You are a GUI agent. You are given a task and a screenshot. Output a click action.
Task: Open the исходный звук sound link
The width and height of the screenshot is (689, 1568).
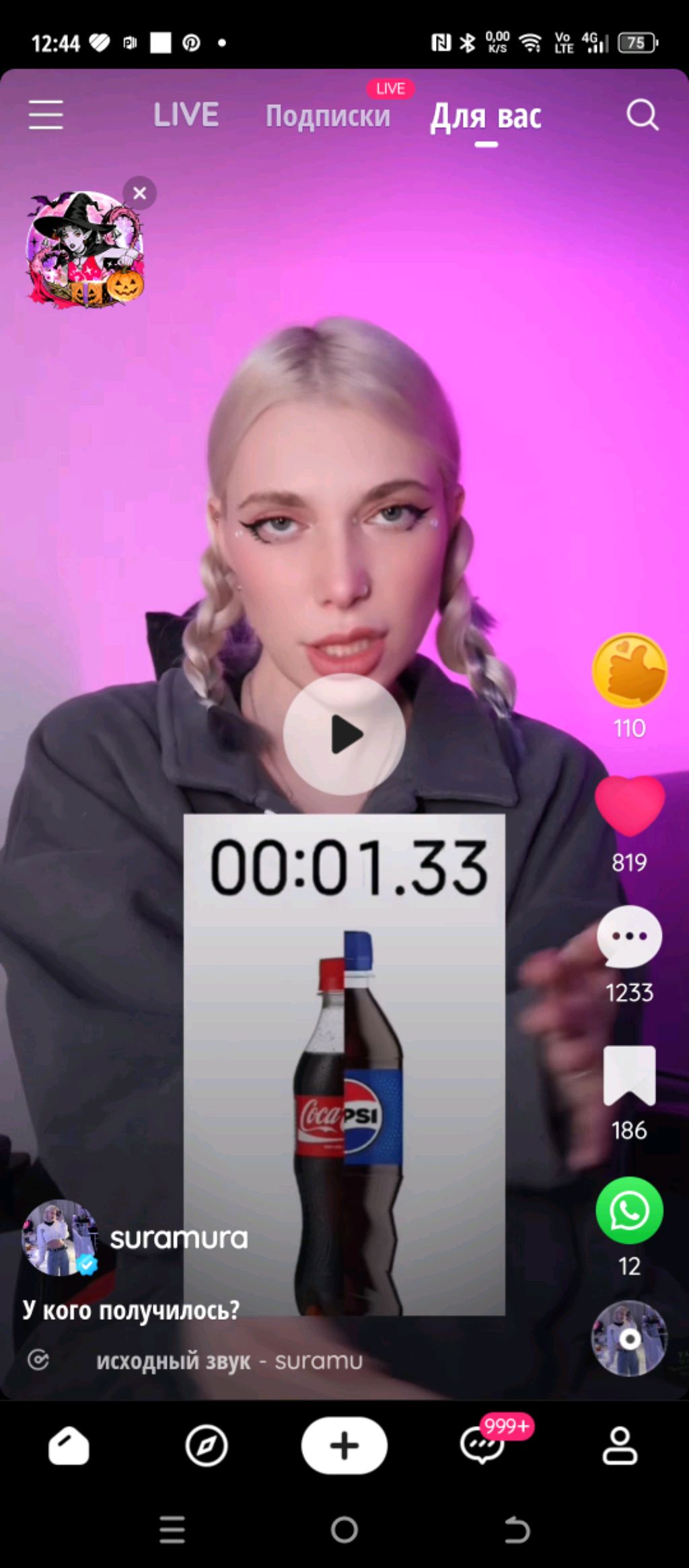[x=229, y=1362]
